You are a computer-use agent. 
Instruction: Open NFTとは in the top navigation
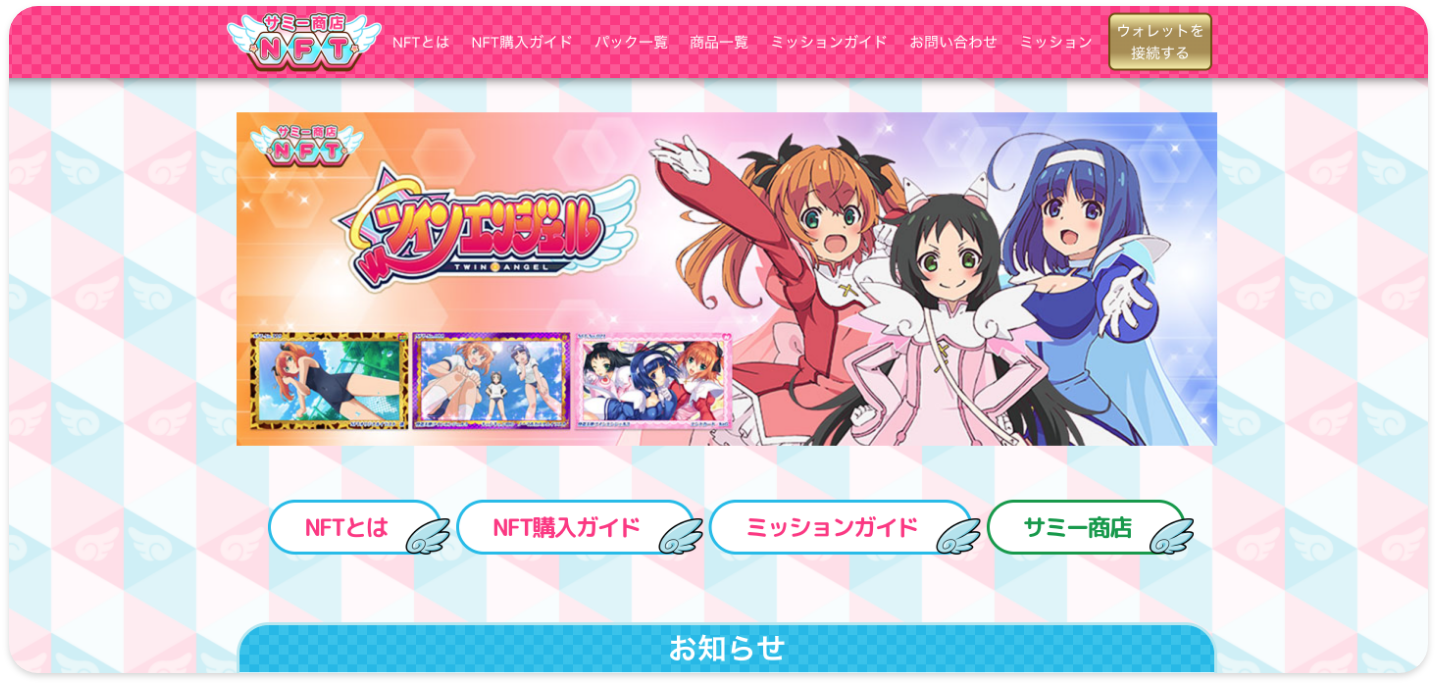click(420, 42)
